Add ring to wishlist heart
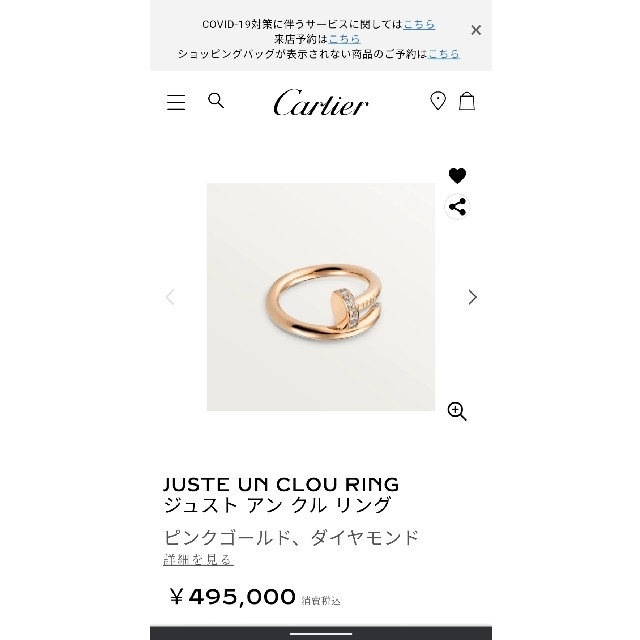This screenshot has width=640, height=640. 457,176
